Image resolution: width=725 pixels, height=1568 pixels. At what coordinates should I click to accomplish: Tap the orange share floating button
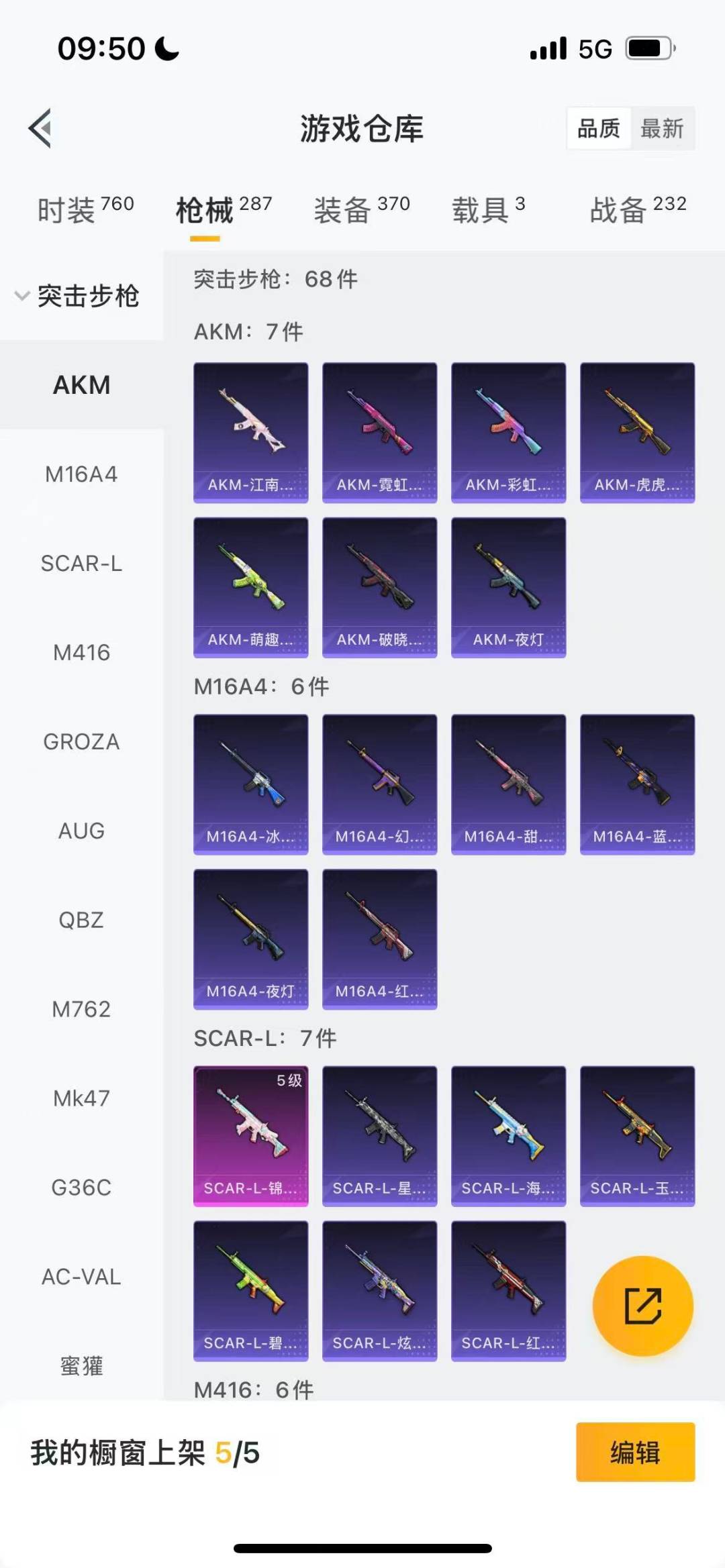coord(642,1306)
